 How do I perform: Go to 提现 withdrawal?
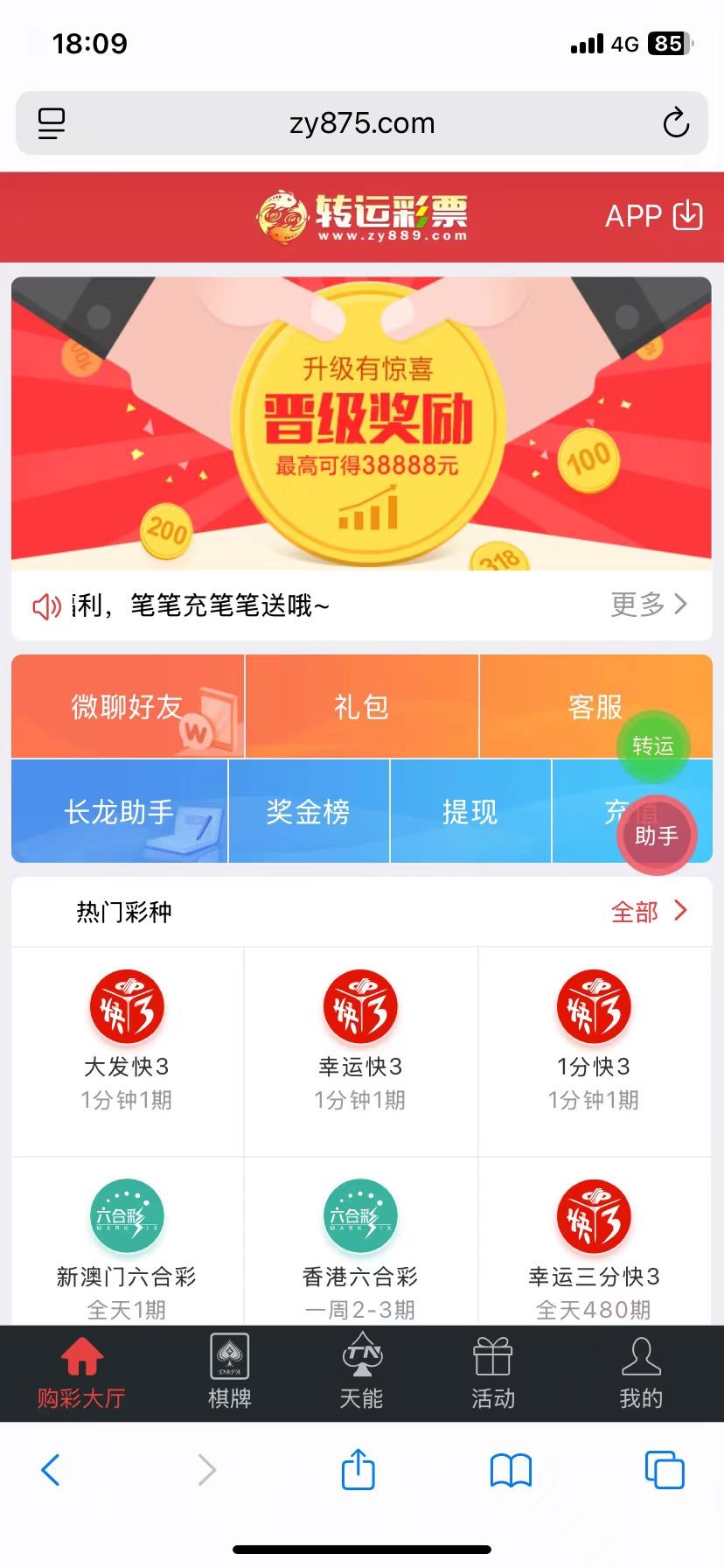tap(470, 811)
